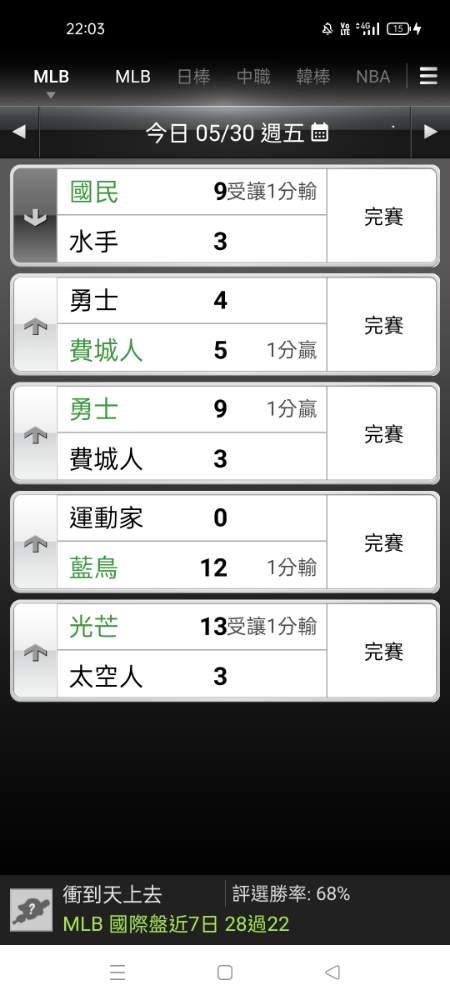This screenshot has width=450, height=1000.
Task: Go back using system navigation button
Action: click(x=332, y=972)
